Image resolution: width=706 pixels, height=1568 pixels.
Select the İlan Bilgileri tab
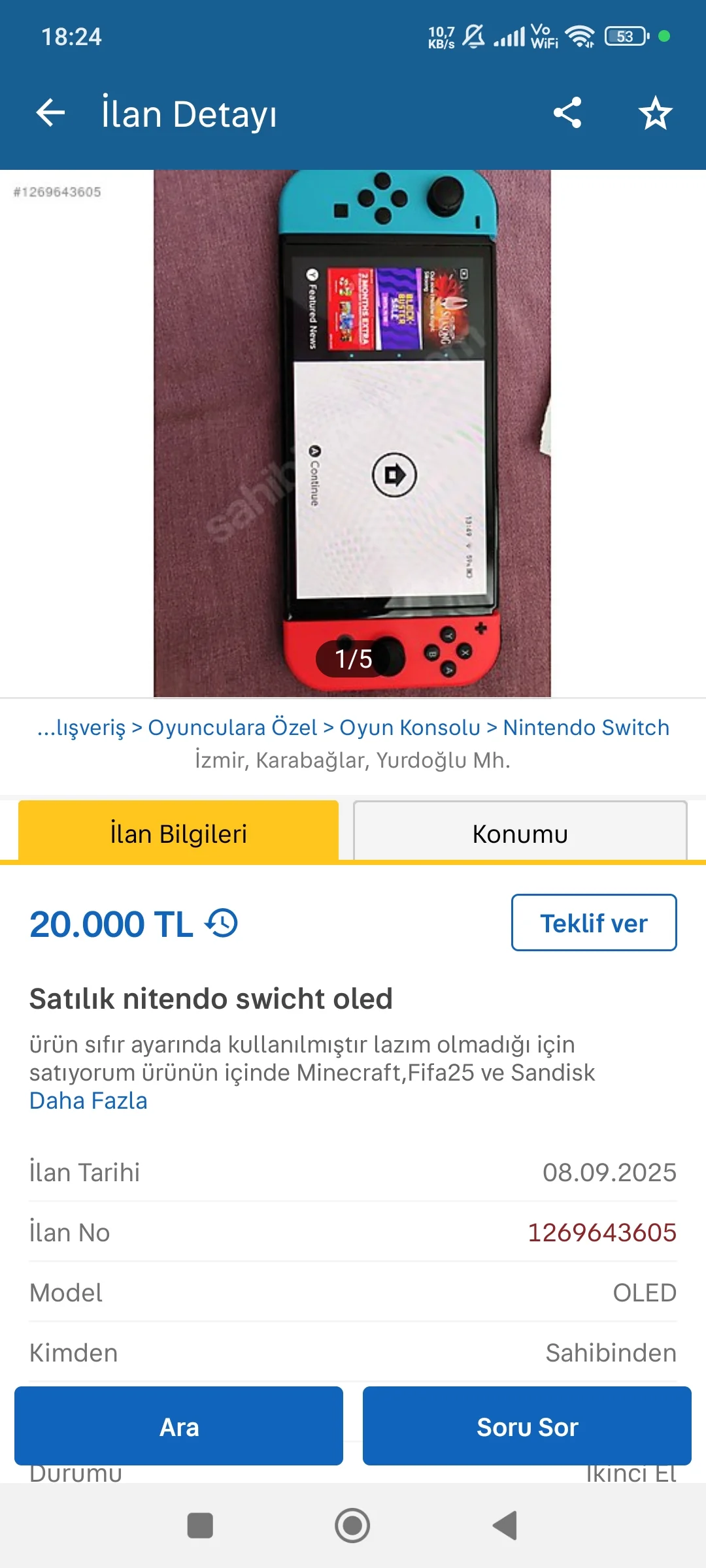click(178, 833)
